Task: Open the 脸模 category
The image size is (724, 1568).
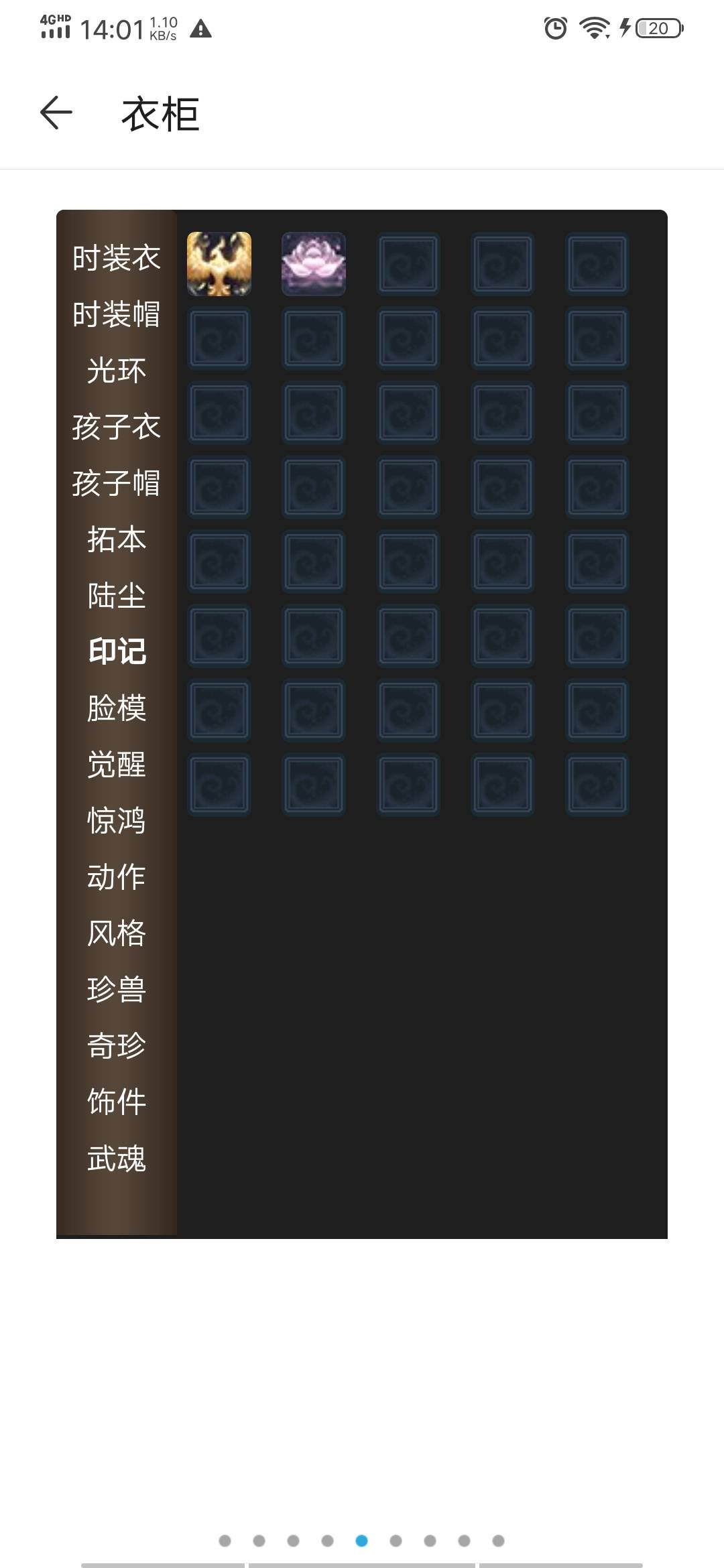Action: pos(117,708)
